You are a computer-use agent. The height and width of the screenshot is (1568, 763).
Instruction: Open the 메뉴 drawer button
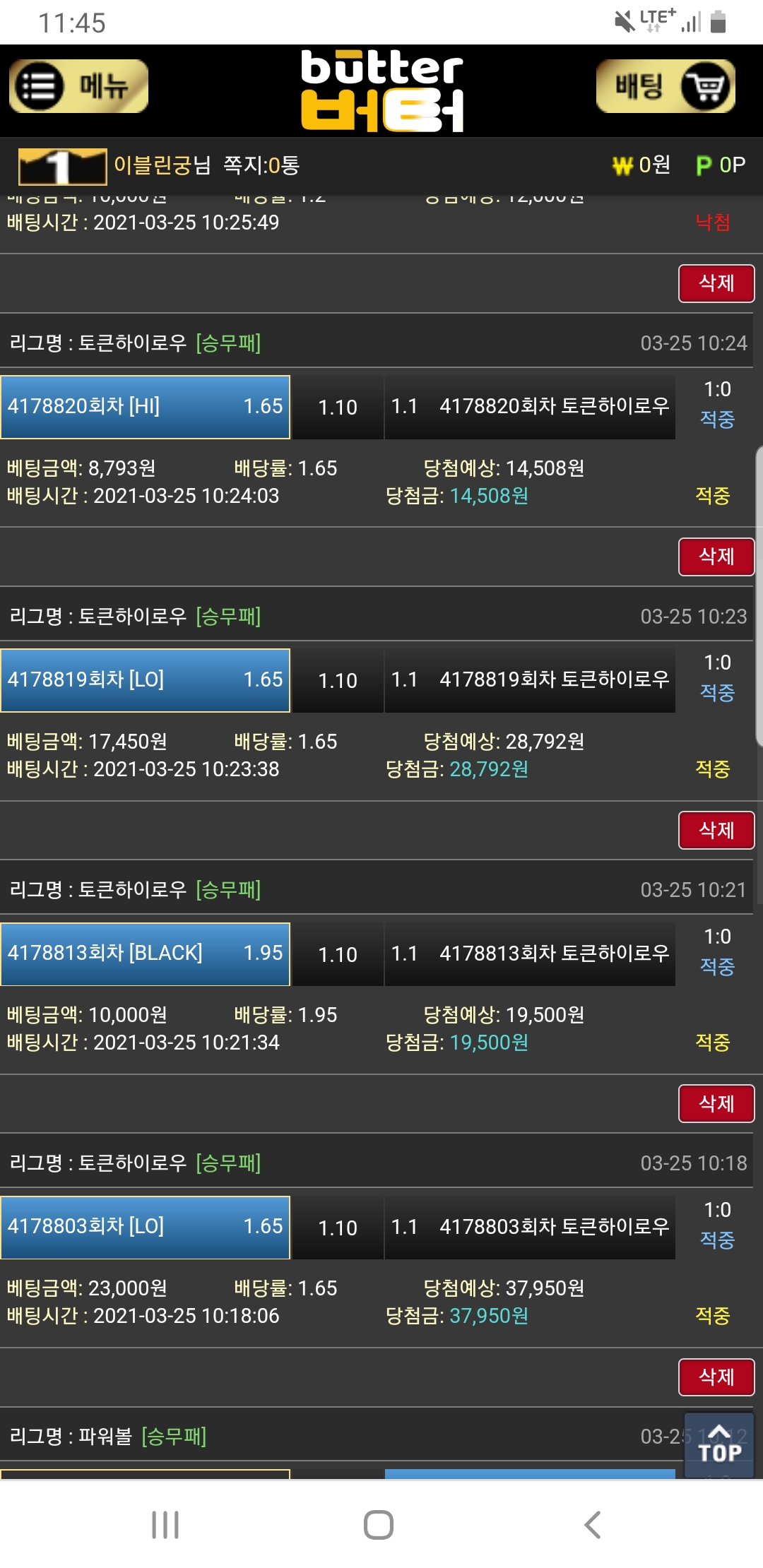[x=78, y=86]
